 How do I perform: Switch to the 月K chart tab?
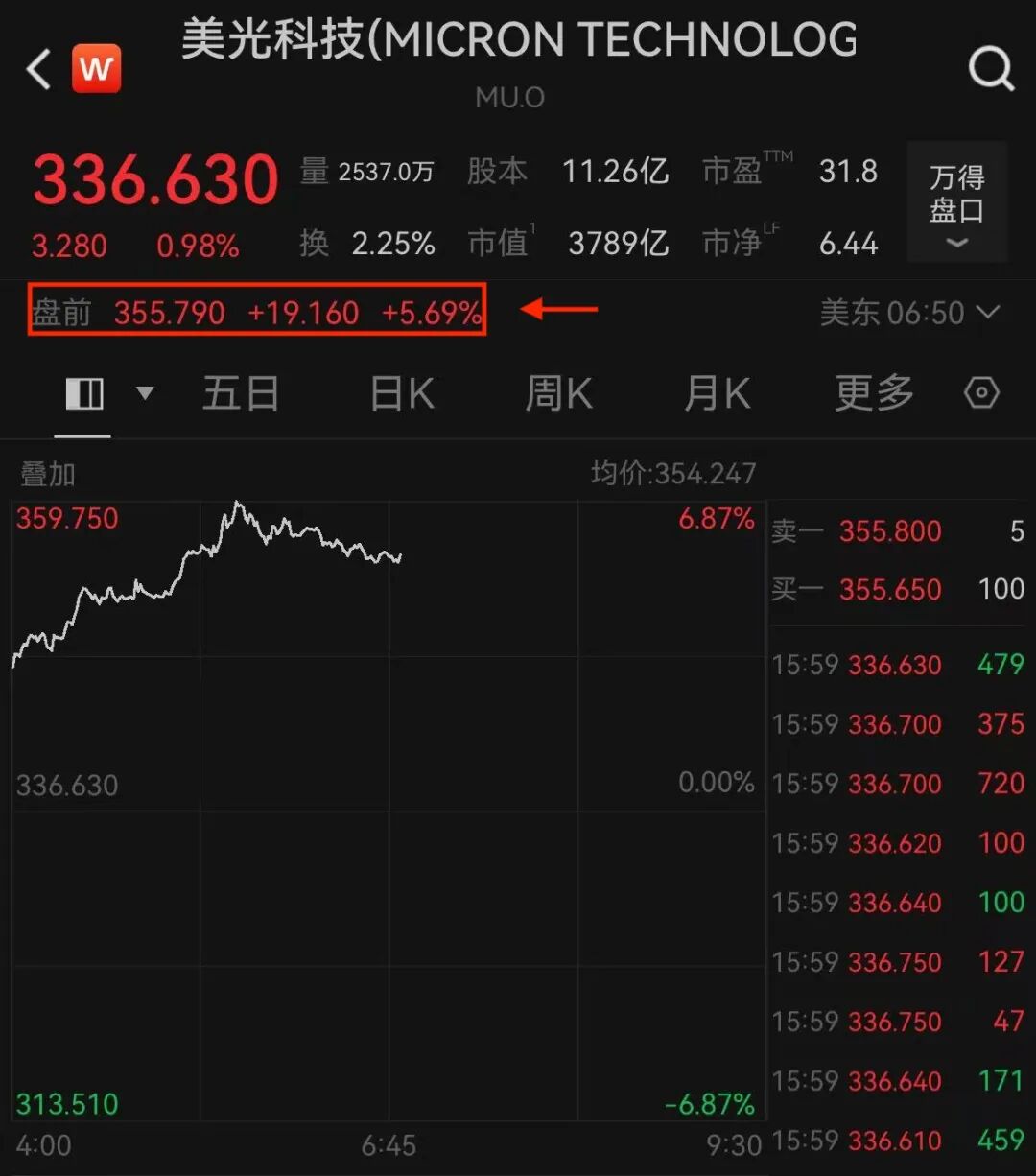point(717,393)
